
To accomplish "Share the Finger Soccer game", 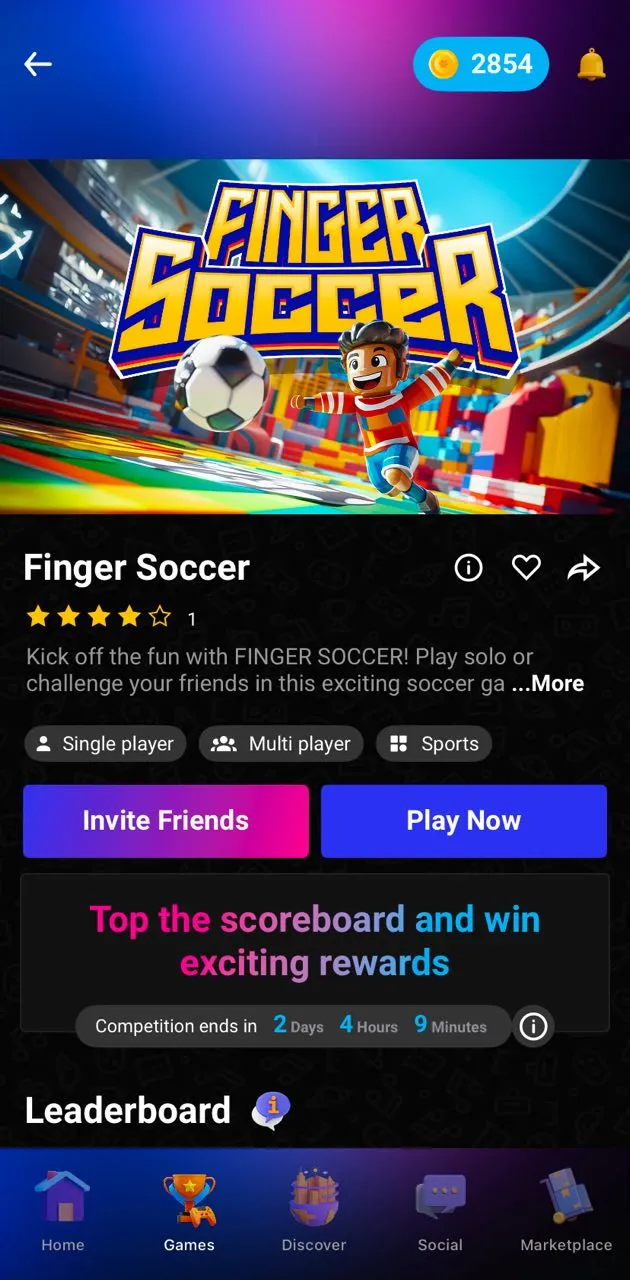I will [583, 569].
